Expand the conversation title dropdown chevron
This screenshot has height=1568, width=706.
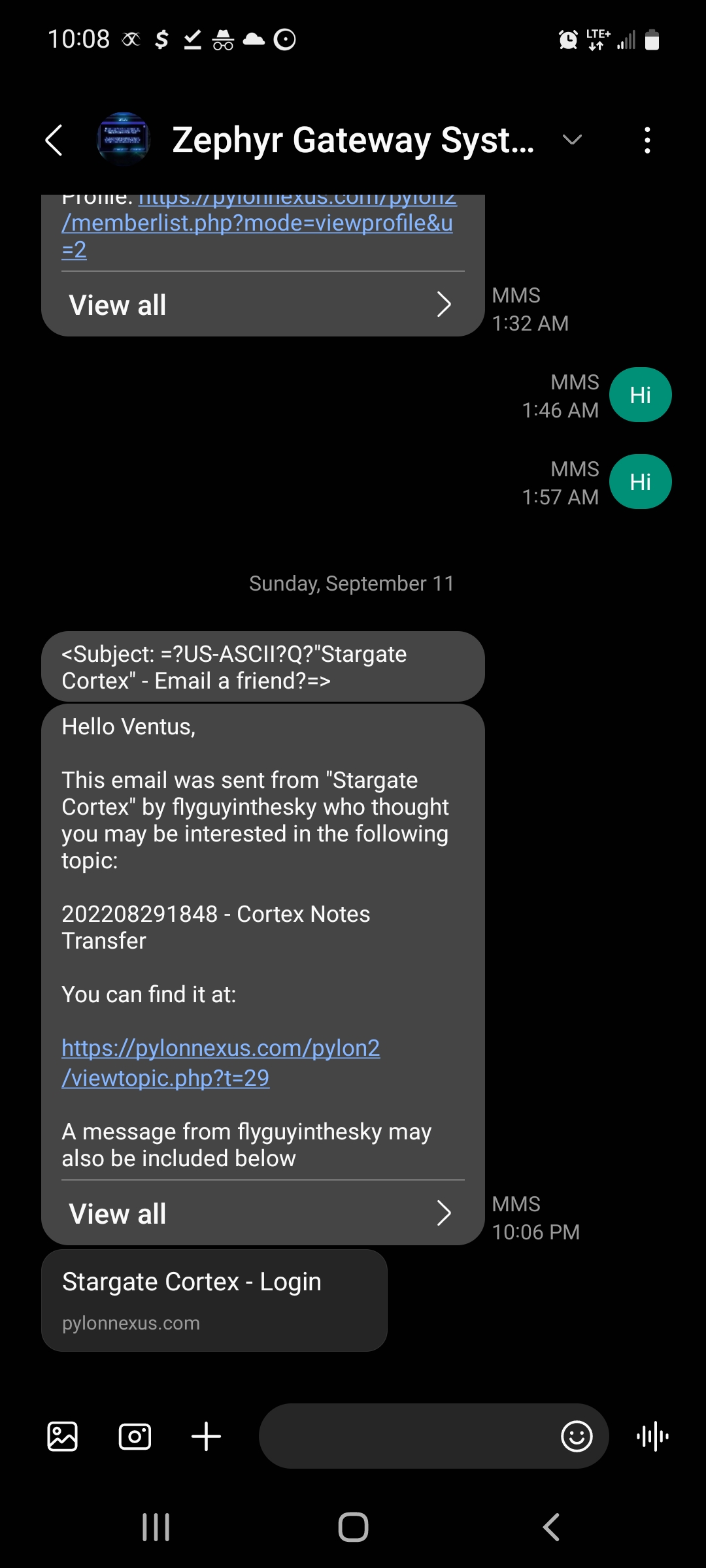(572, 140)
